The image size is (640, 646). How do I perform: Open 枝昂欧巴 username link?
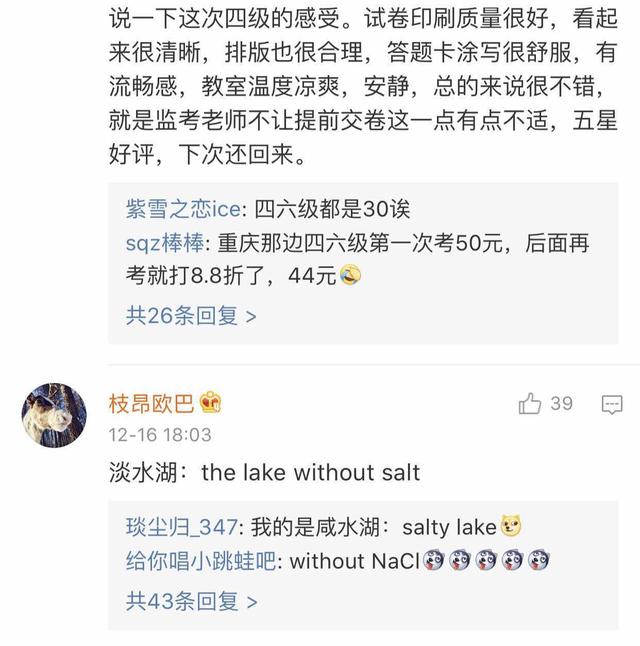(x=151, y=404)
